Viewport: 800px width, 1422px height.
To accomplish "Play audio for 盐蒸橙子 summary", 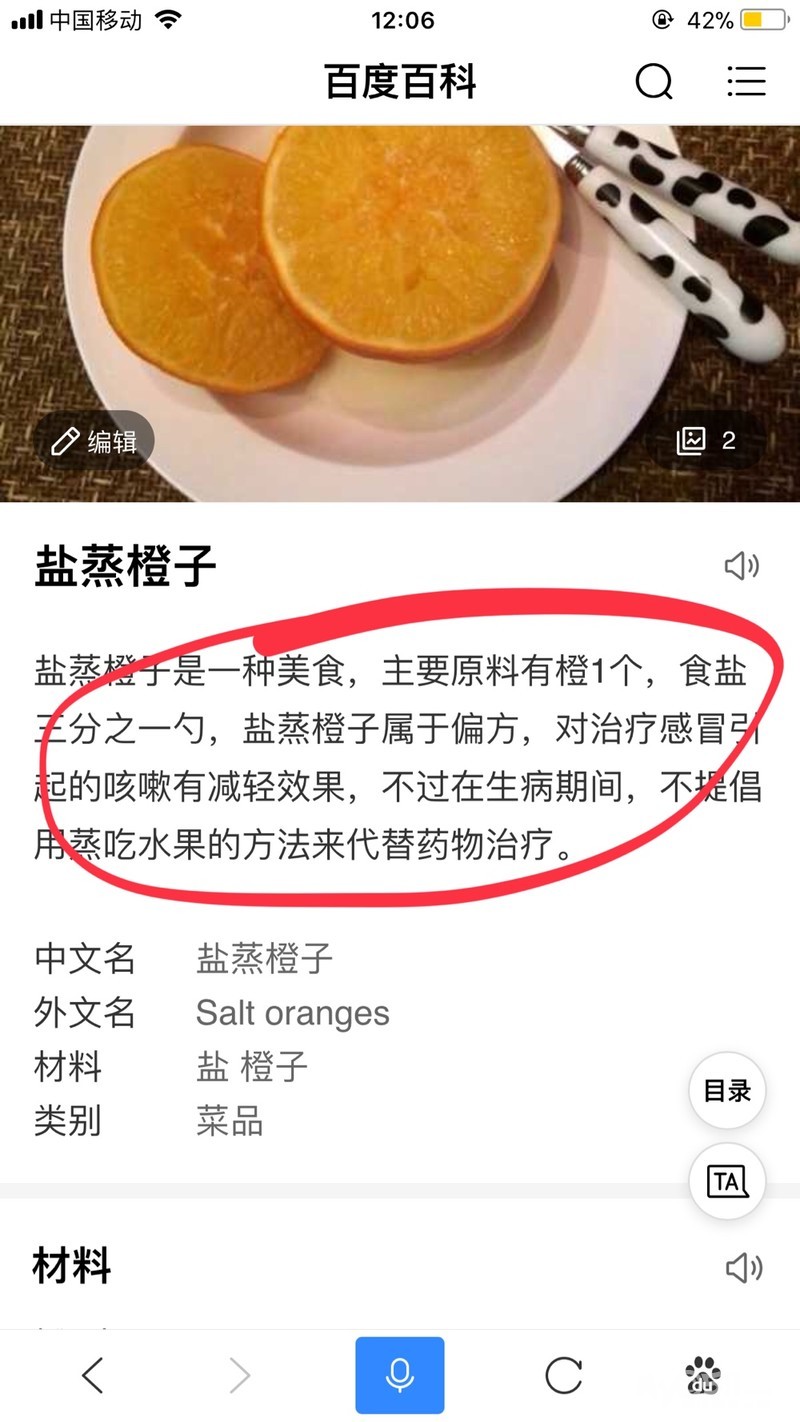I will tap(742, 566).
